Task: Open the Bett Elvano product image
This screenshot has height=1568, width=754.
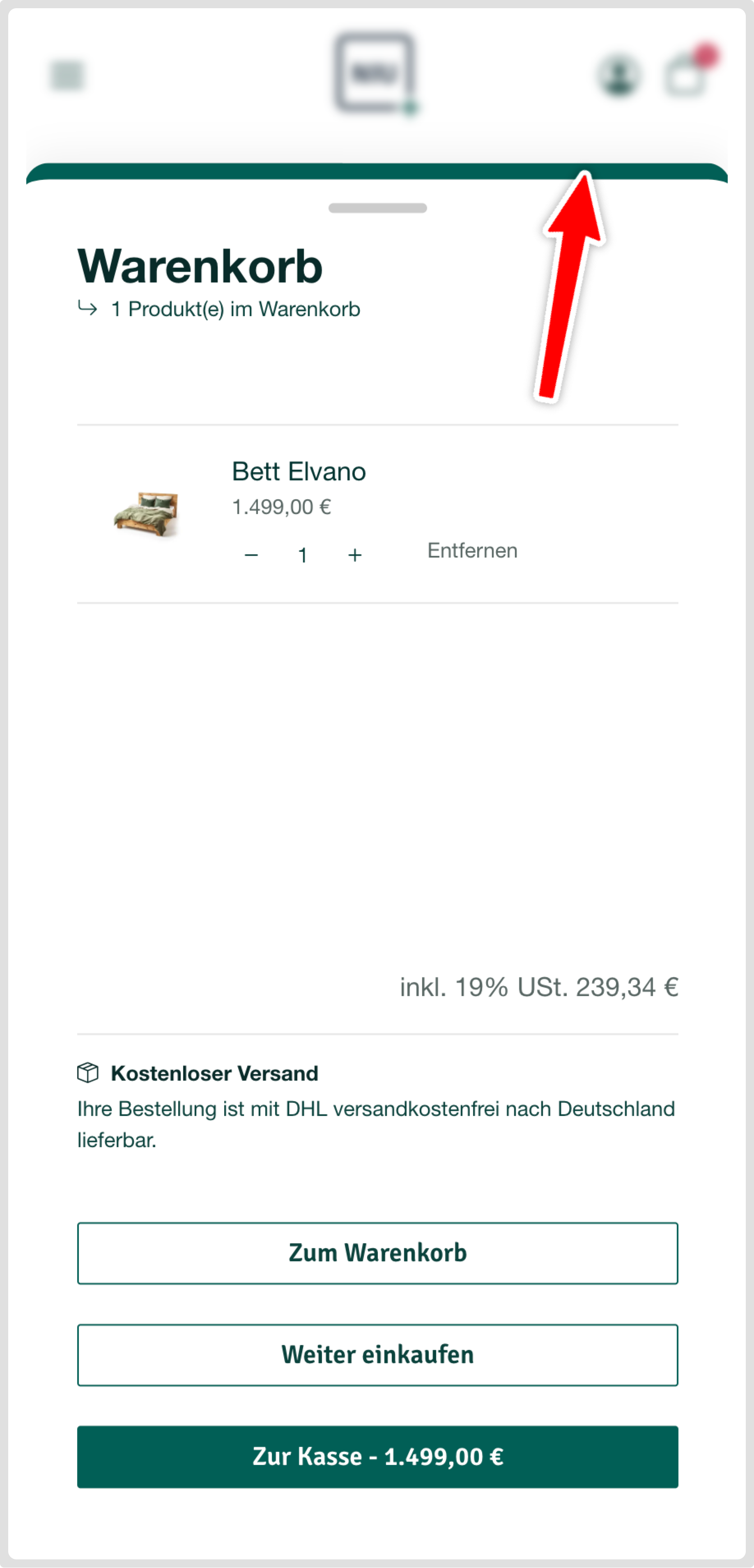Action: click(x=146, y=514)
